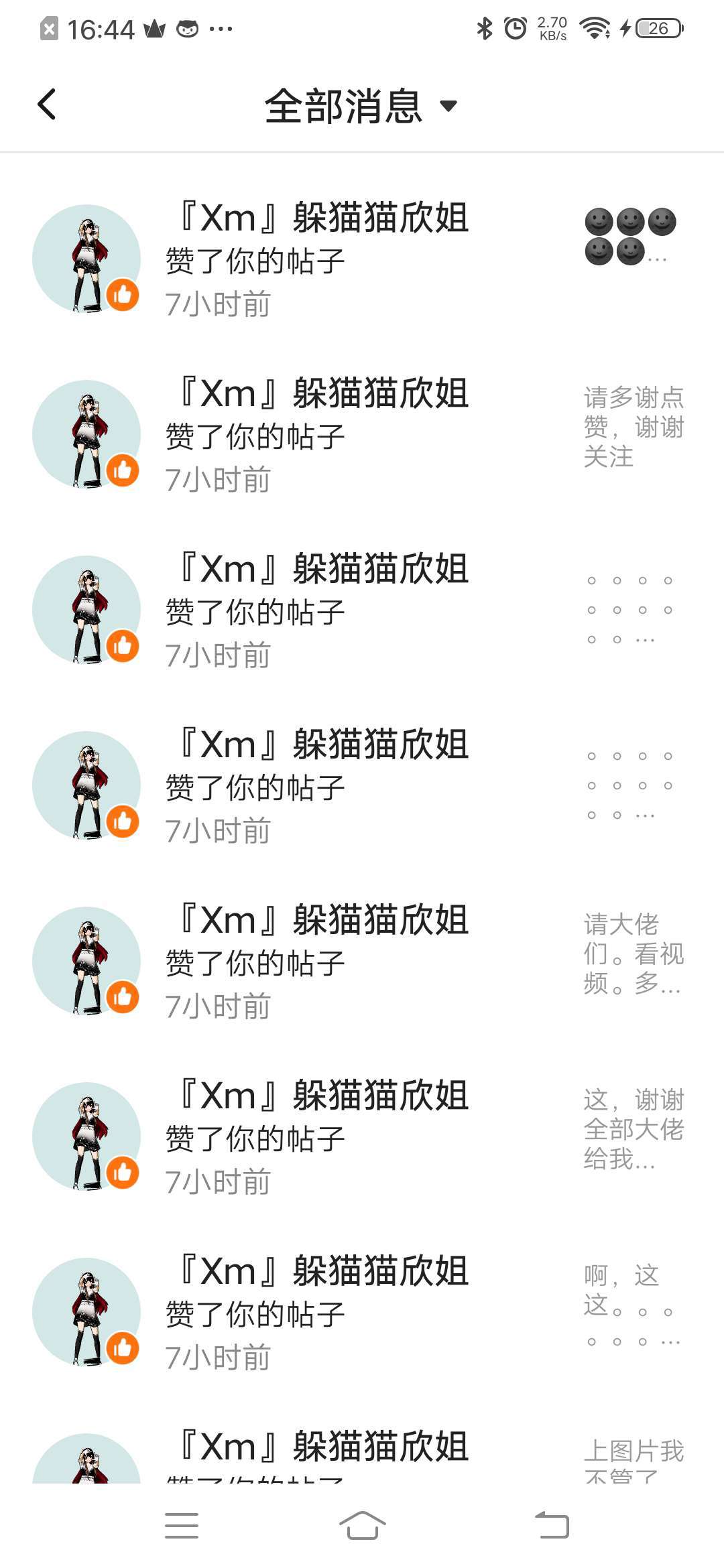The image size is (724, 1568).
Task: Open the like notification for 请大佬们。看视频 post
Action: 362,961
